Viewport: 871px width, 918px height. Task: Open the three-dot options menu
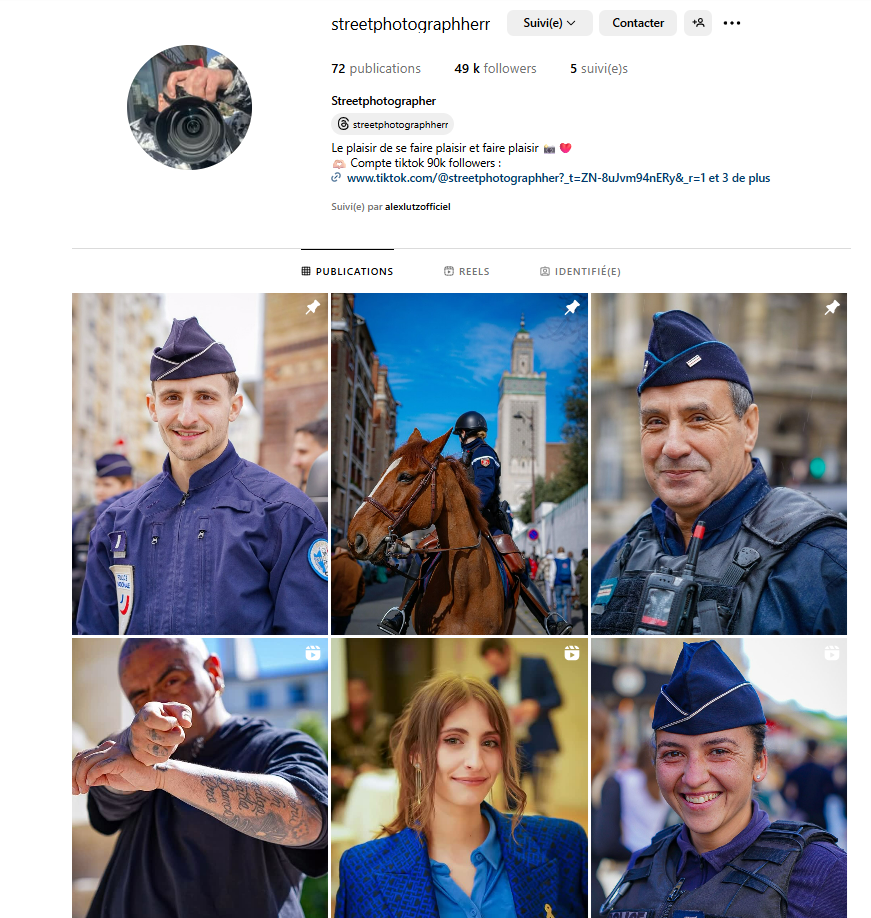click(x=732, y=23)
